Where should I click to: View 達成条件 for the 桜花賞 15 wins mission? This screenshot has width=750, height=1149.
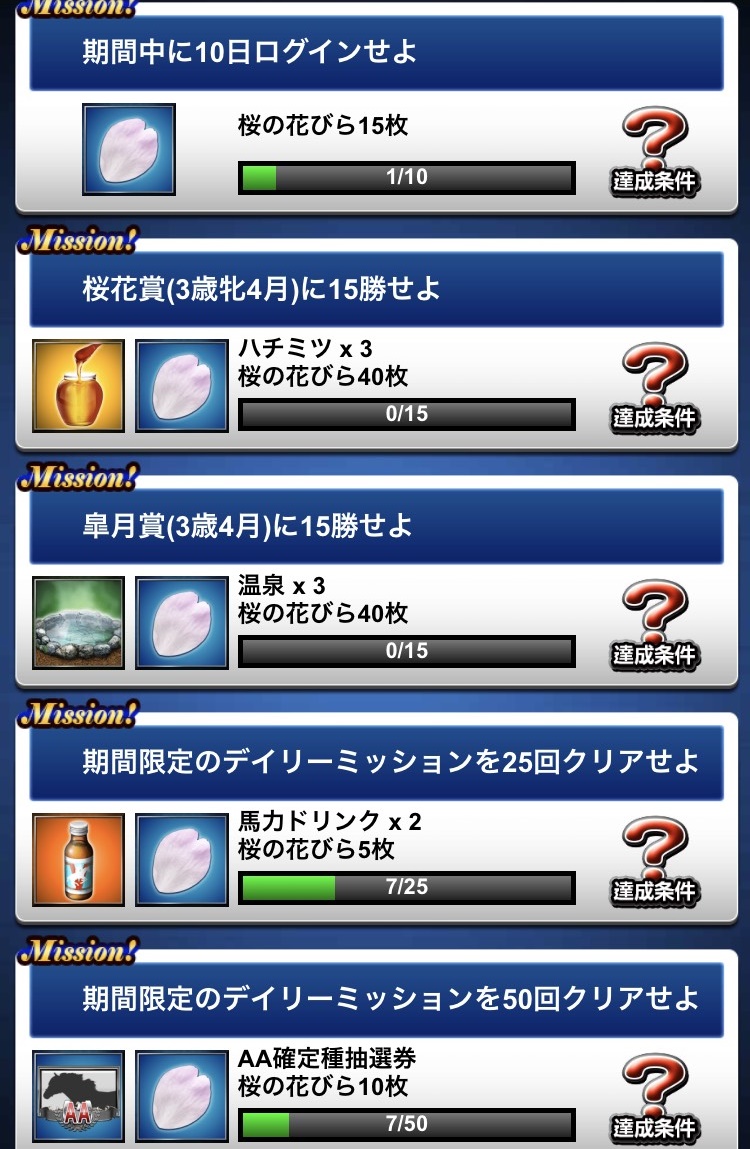[x=655, y=387]
